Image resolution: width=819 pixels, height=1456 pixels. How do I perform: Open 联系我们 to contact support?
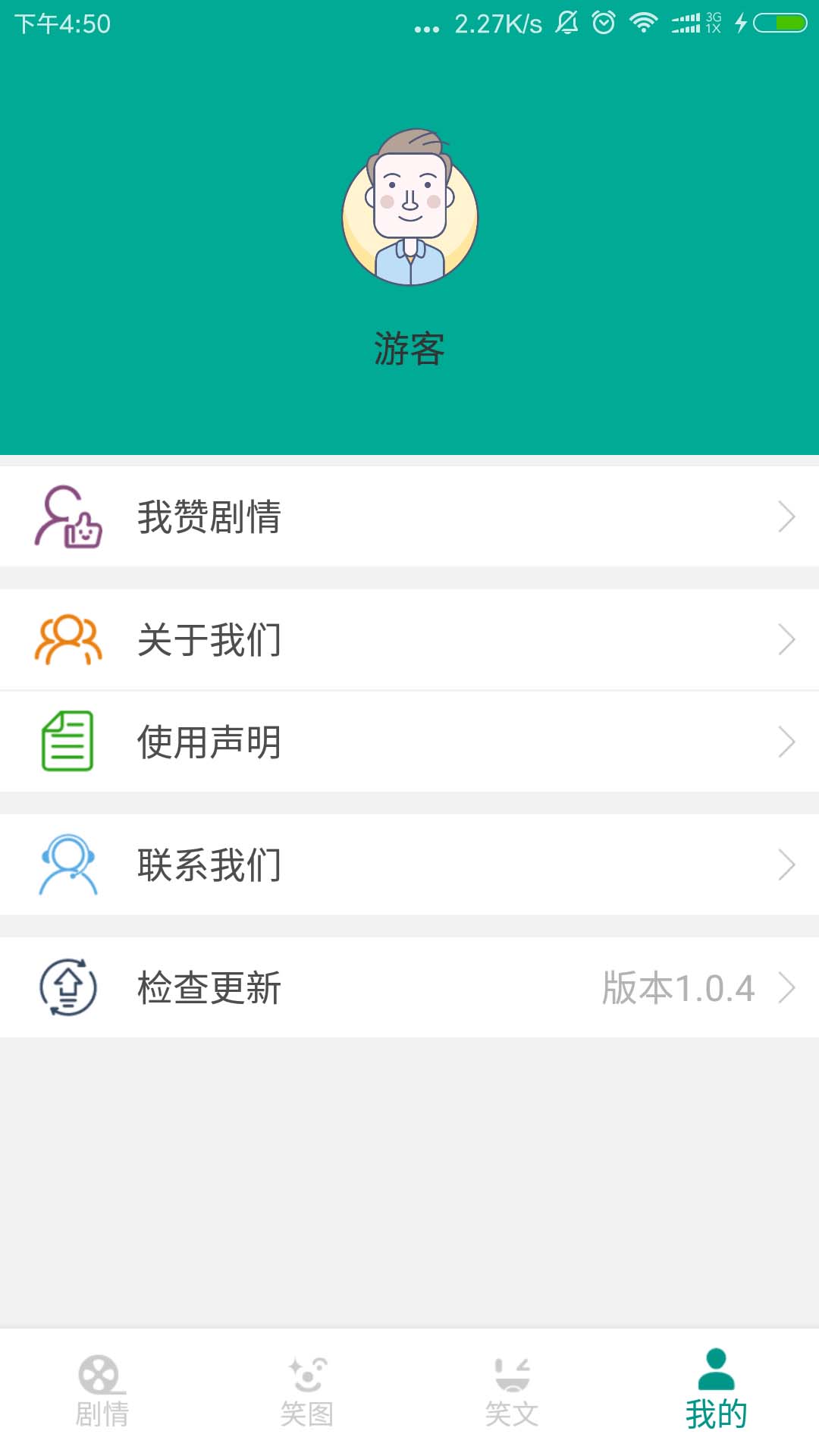[409, 864]
